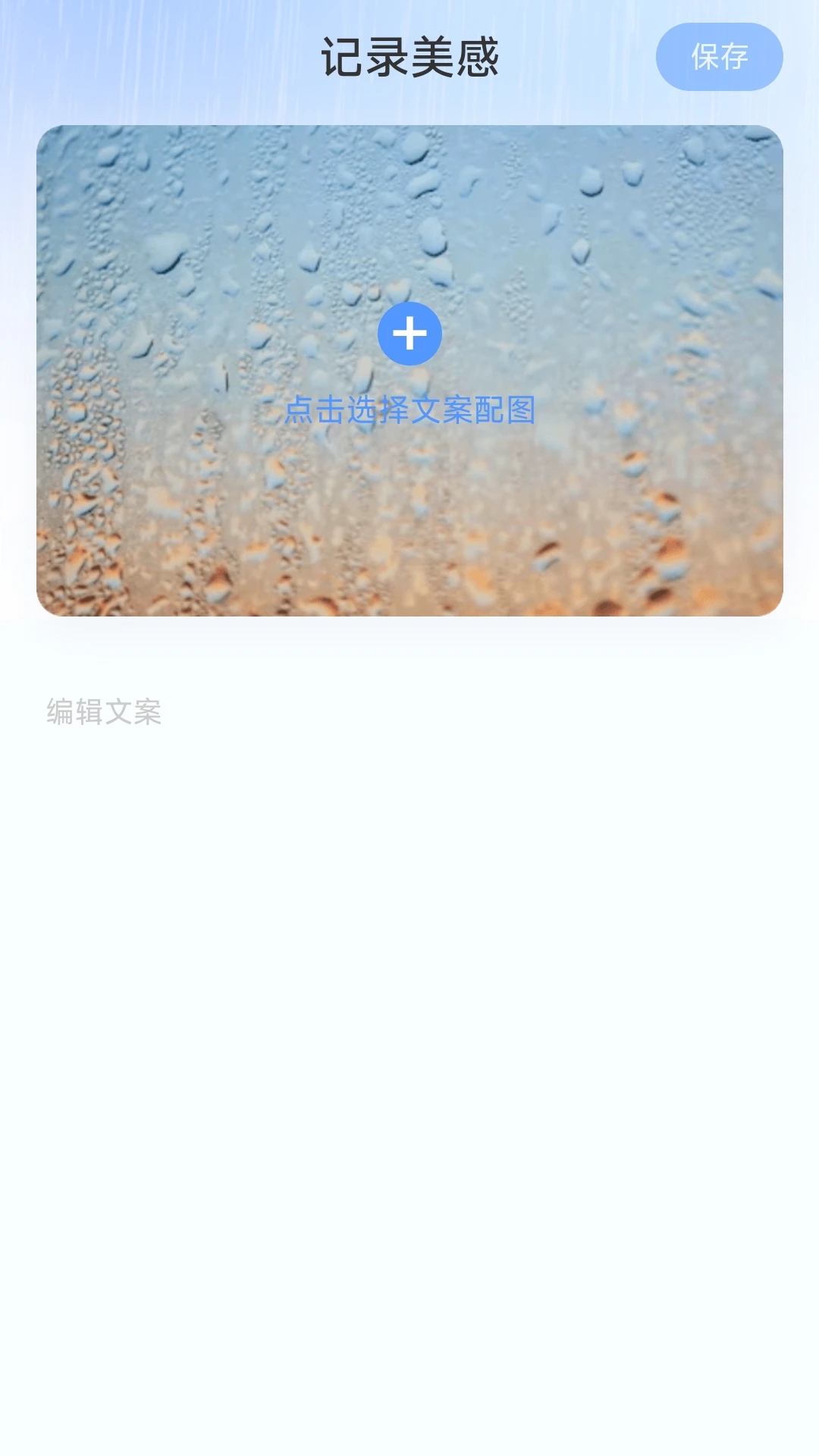Click the empty area below 编辑文案
The width and height of the screenshot is (819, 1456).
[409, 910]
